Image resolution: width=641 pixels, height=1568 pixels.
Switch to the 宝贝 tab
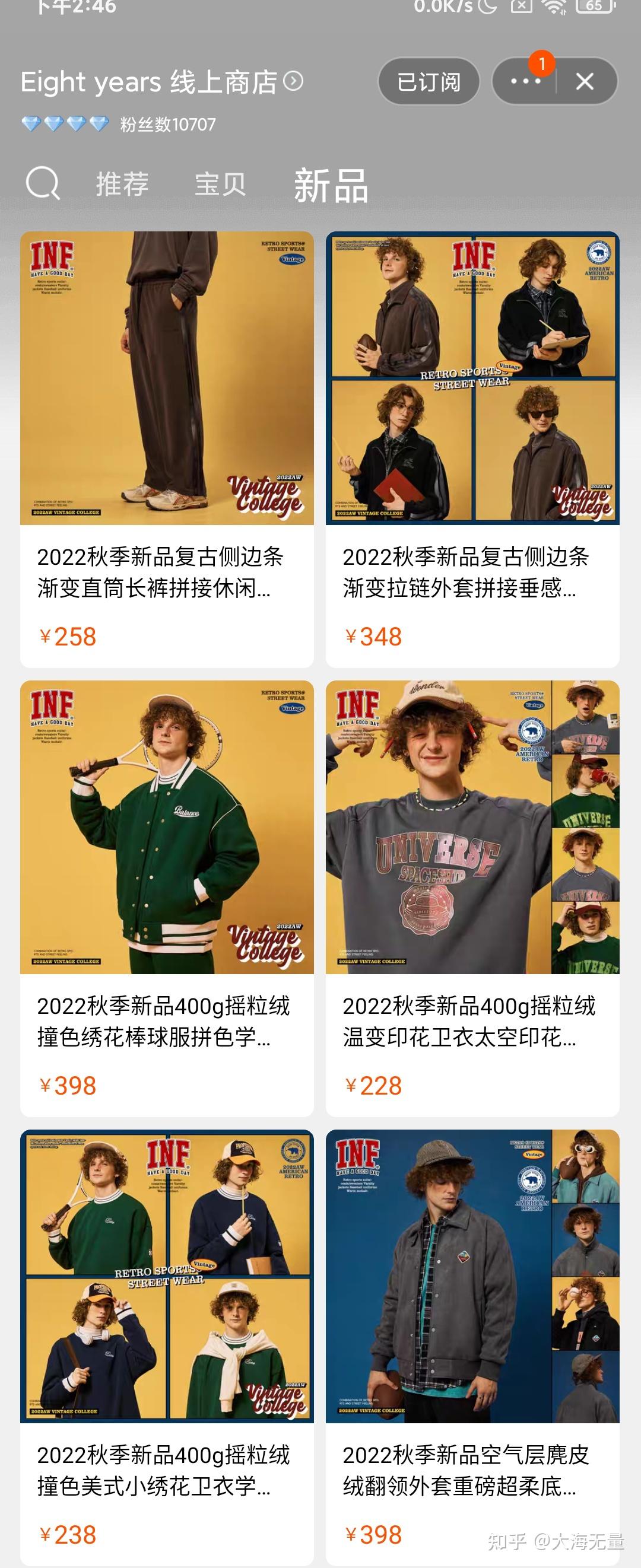tap(220, 184)
